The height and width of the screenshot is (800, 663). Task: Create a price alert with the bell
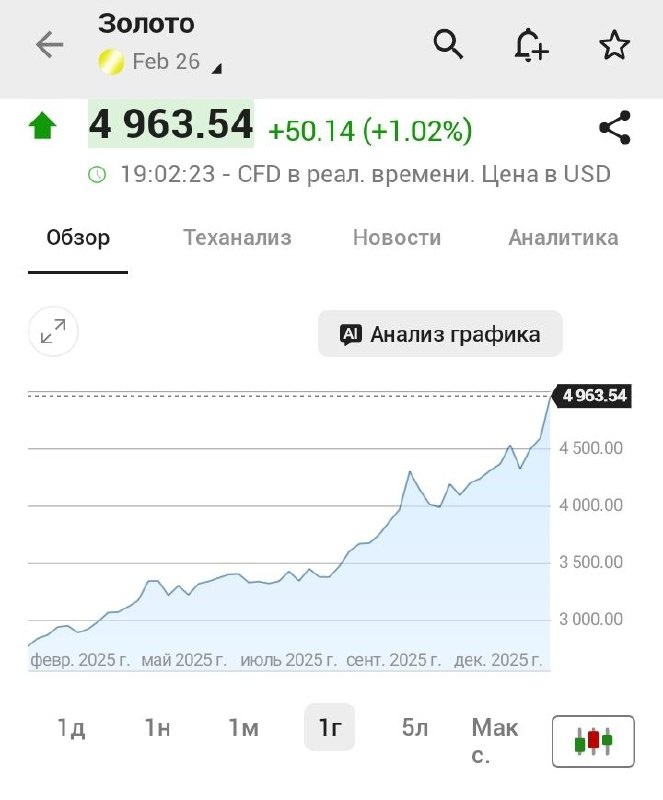[531, 45]
